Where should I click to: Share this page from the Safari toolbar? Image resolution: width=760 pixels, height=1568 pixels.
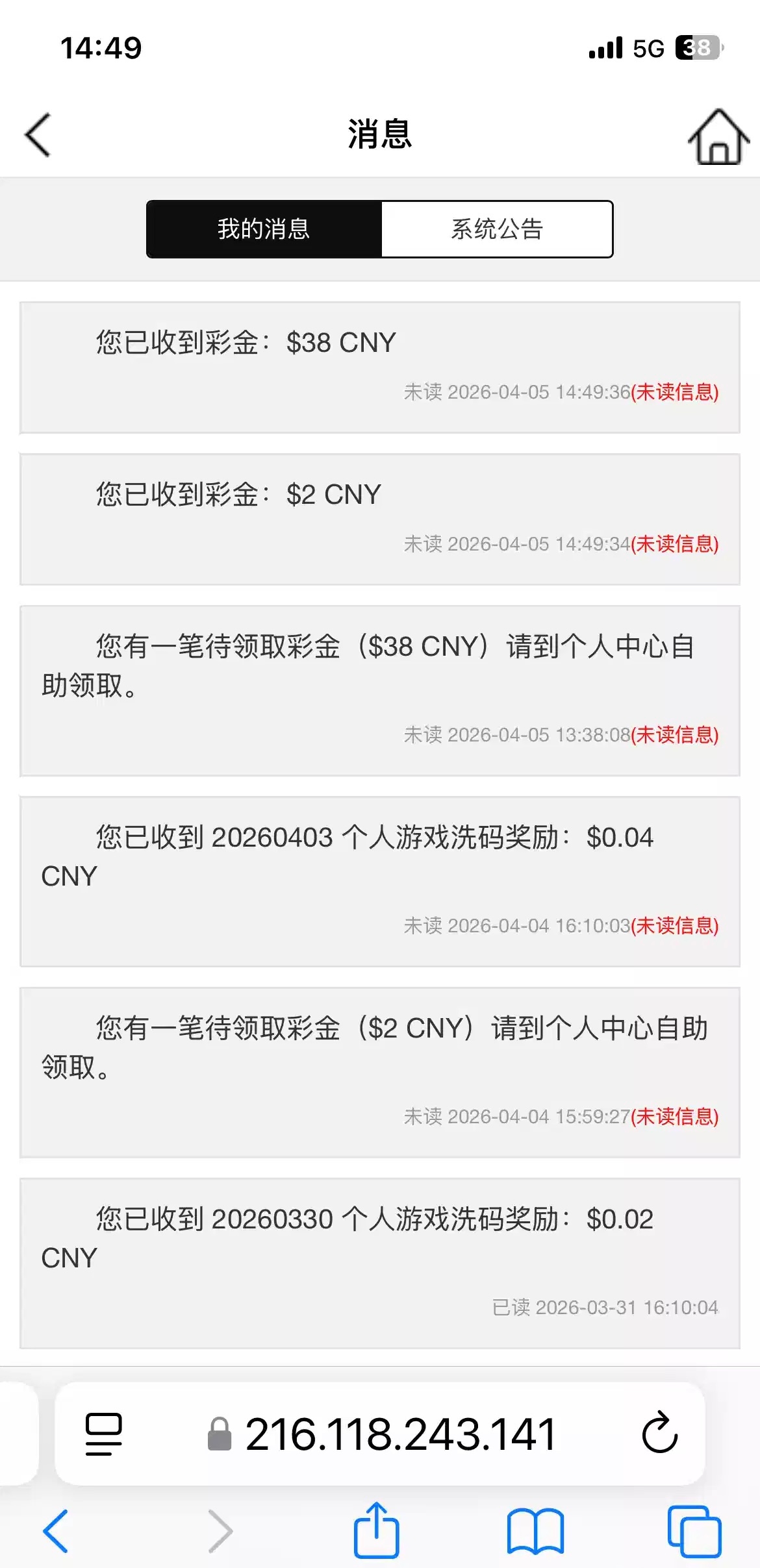(376, 1530)
